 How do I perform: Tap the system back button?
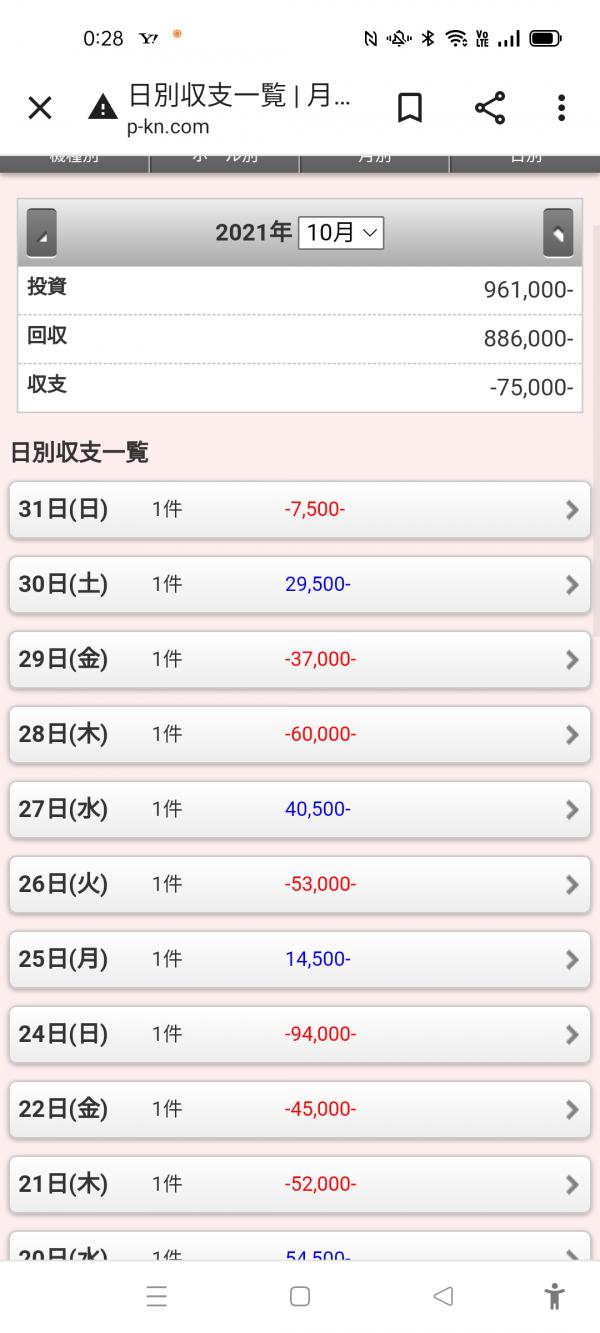pos(443,1297)
